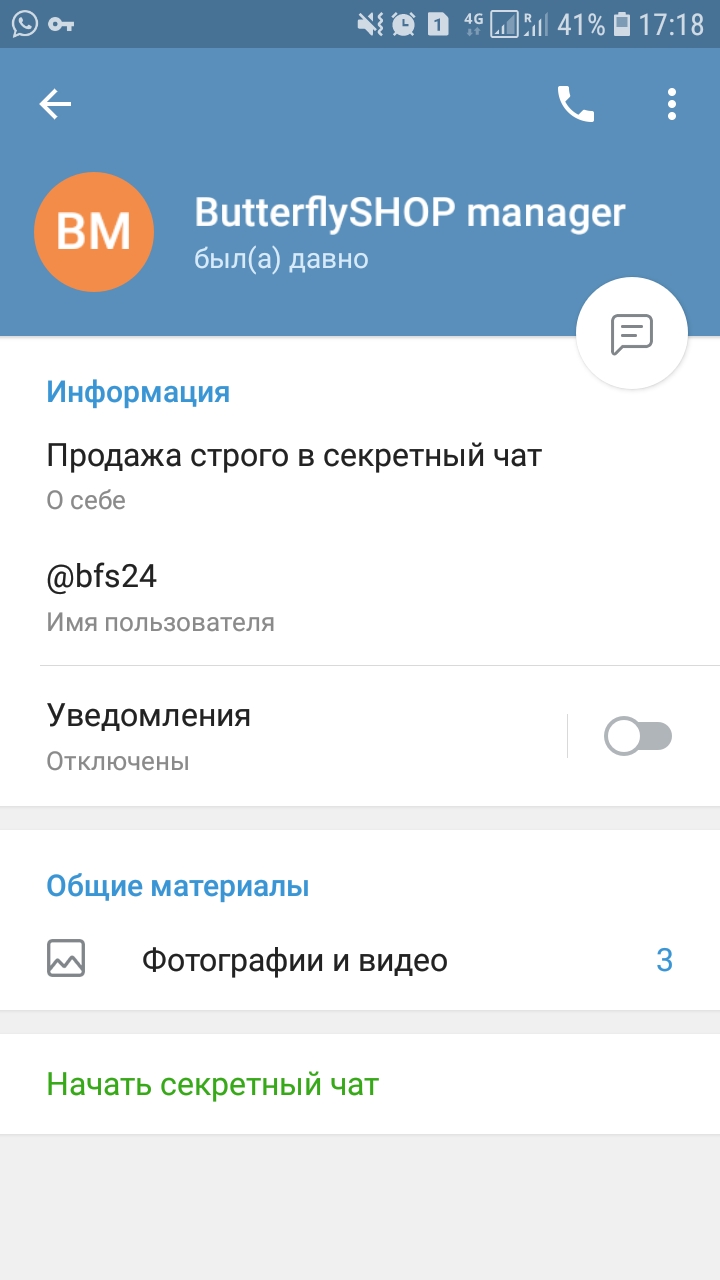Enable the notifications switch

coord(638,737)
